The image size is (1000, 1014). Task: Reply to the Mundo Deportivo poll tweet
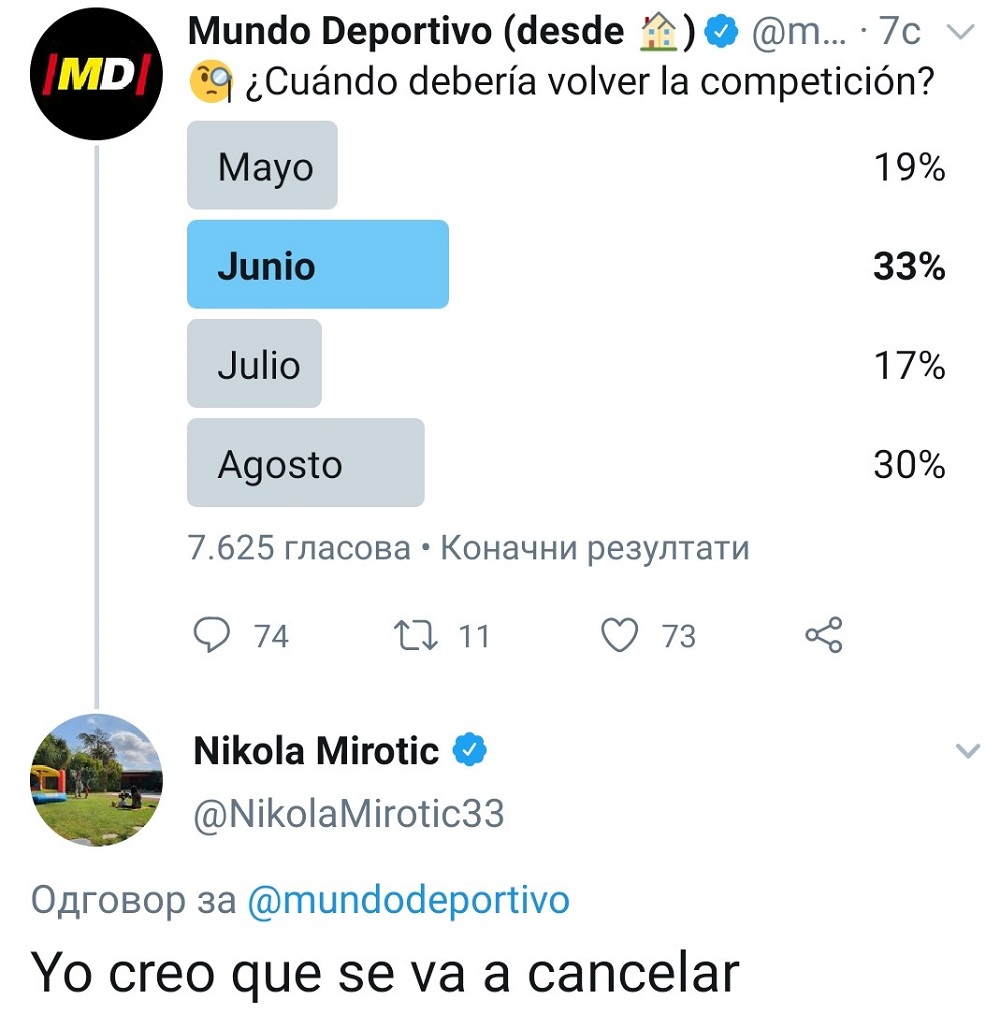[x=212, y=636]
